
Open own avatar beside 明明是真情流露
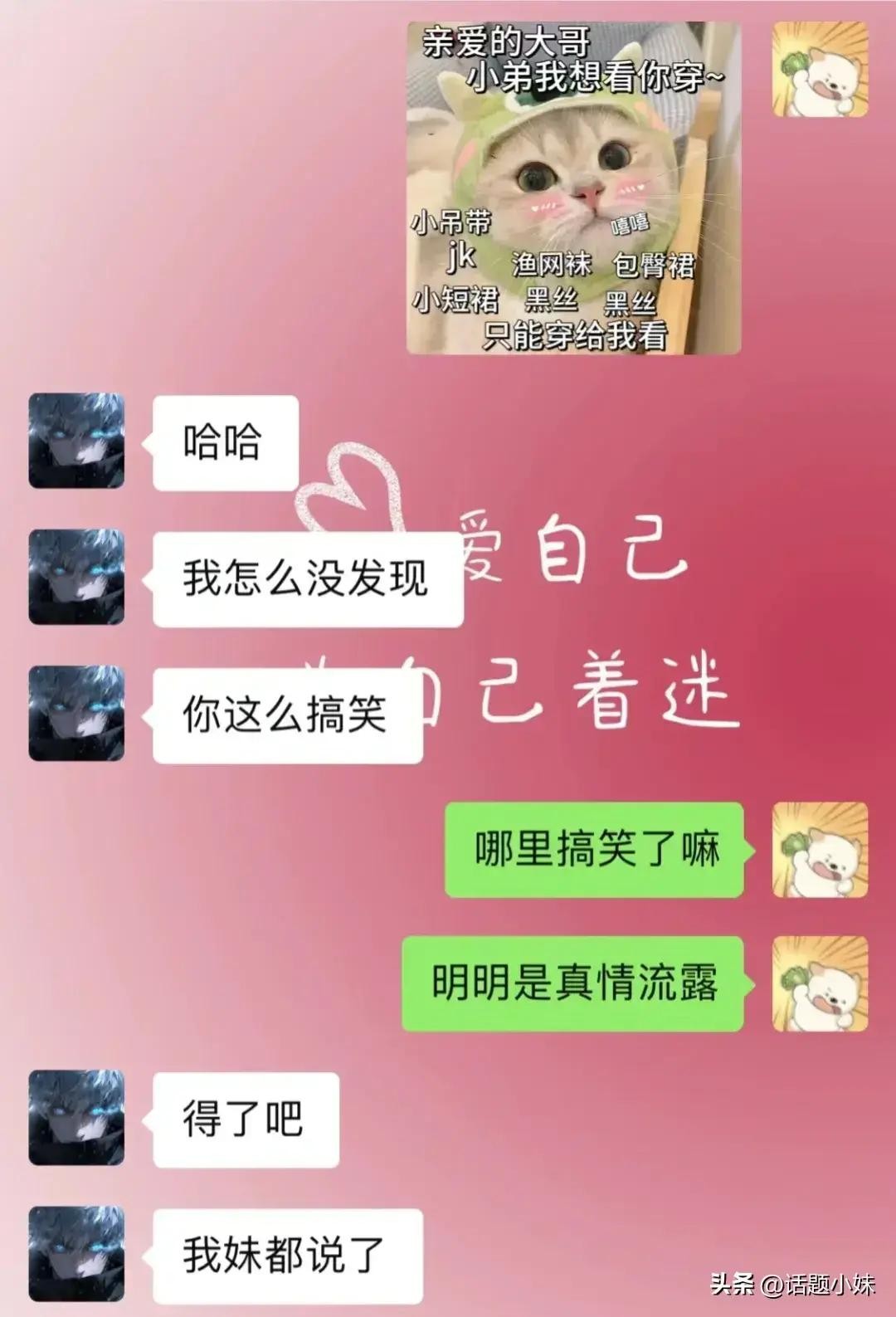tap(820, 983)
